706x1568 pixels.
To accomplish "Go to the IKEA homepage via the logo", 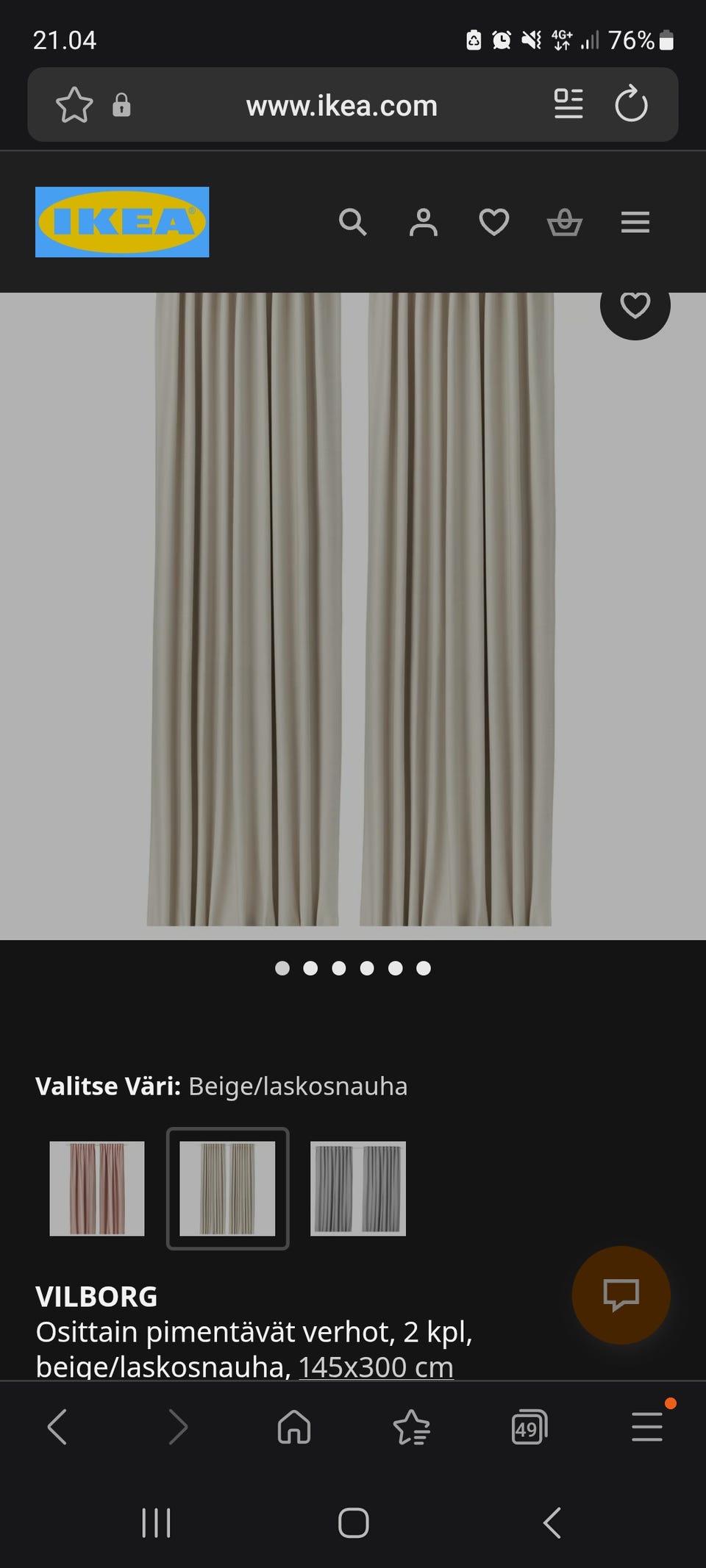I will point(121,223).
